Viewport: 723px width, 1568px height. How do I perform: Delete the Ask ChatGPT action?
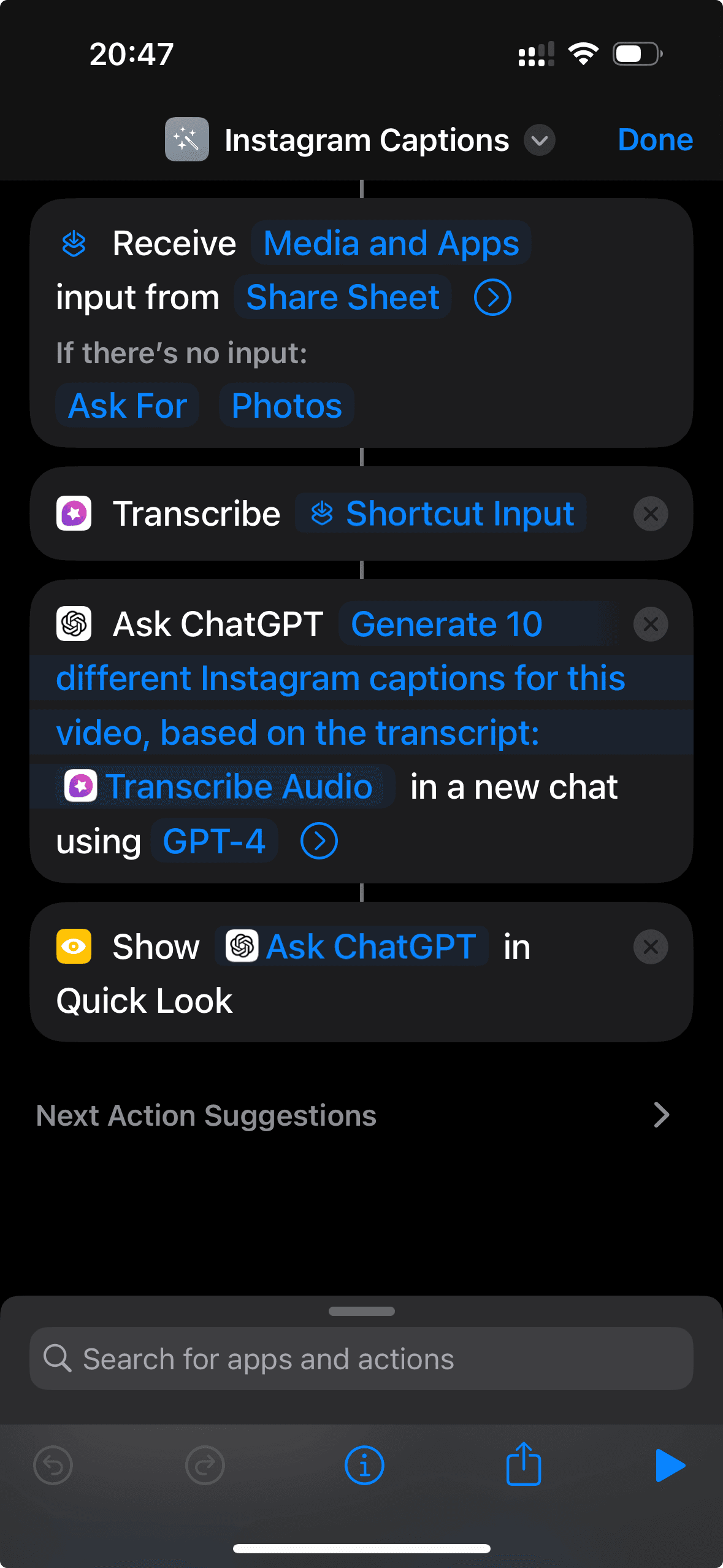(x=650, y=625)
